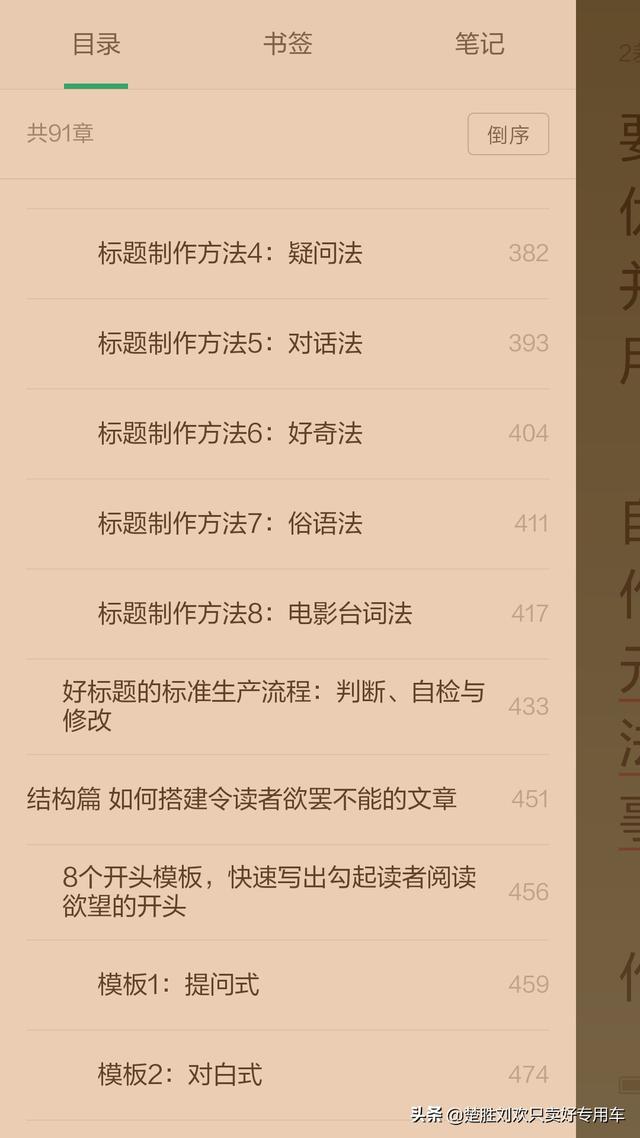This screenshot has width=640, height=1138.
Task: Open chapter 标题制作方法7:俗语法
Action: 288,523
